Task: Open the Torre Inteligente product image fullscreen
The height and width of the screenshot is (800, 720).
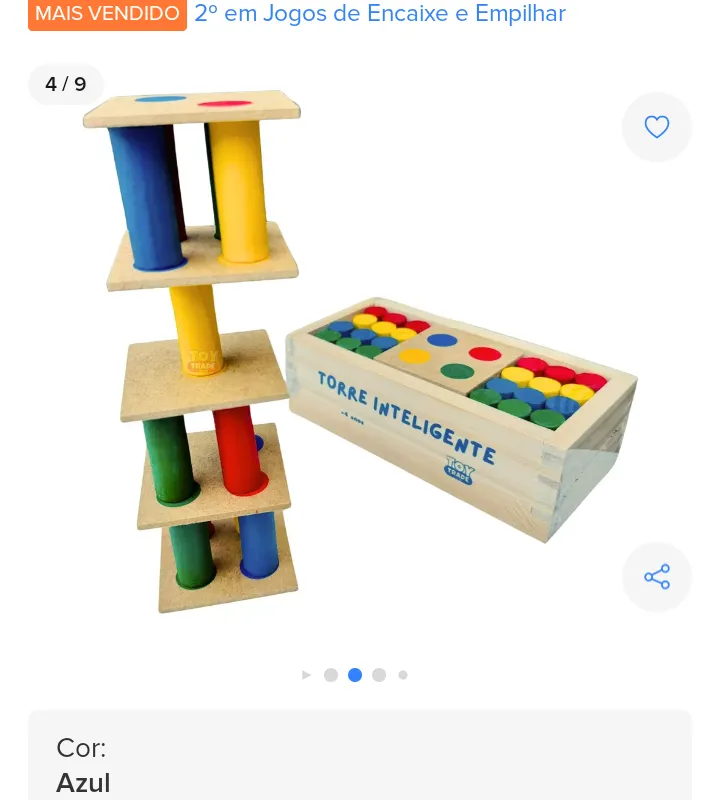Action: coord(360,360)
